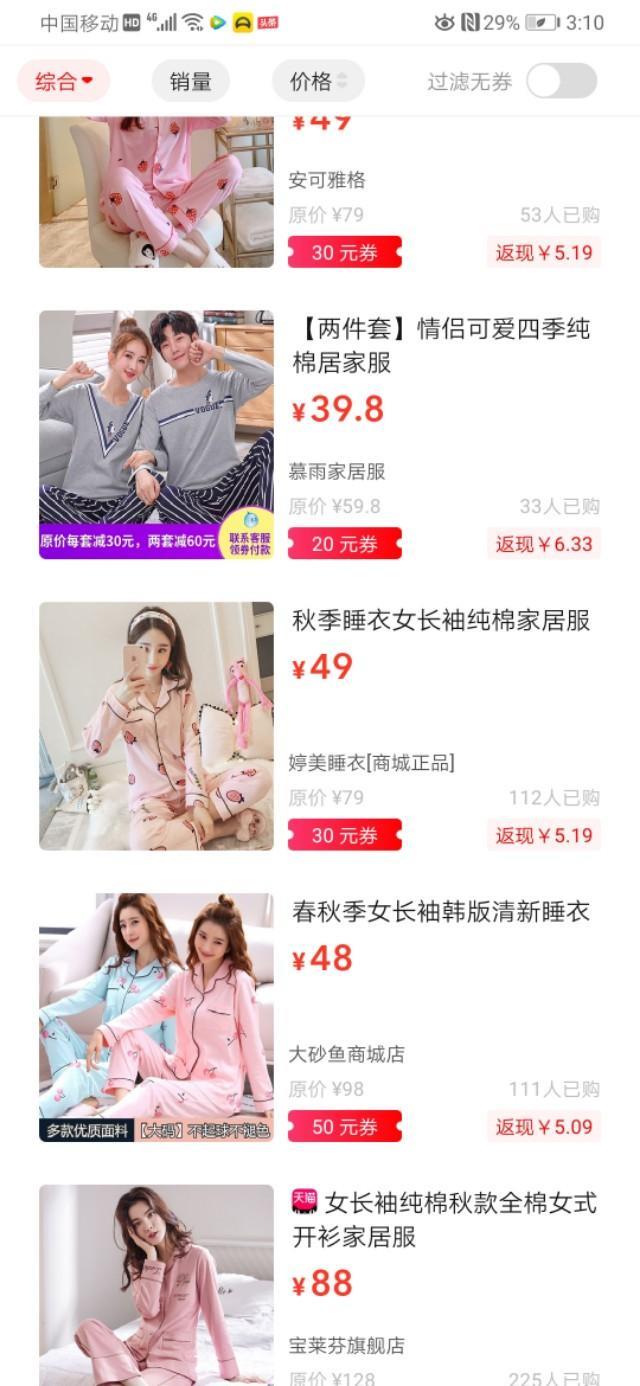
Task: Claim the 30 元券 coupon from 婷美睡衣
Action: click(345, 835)
